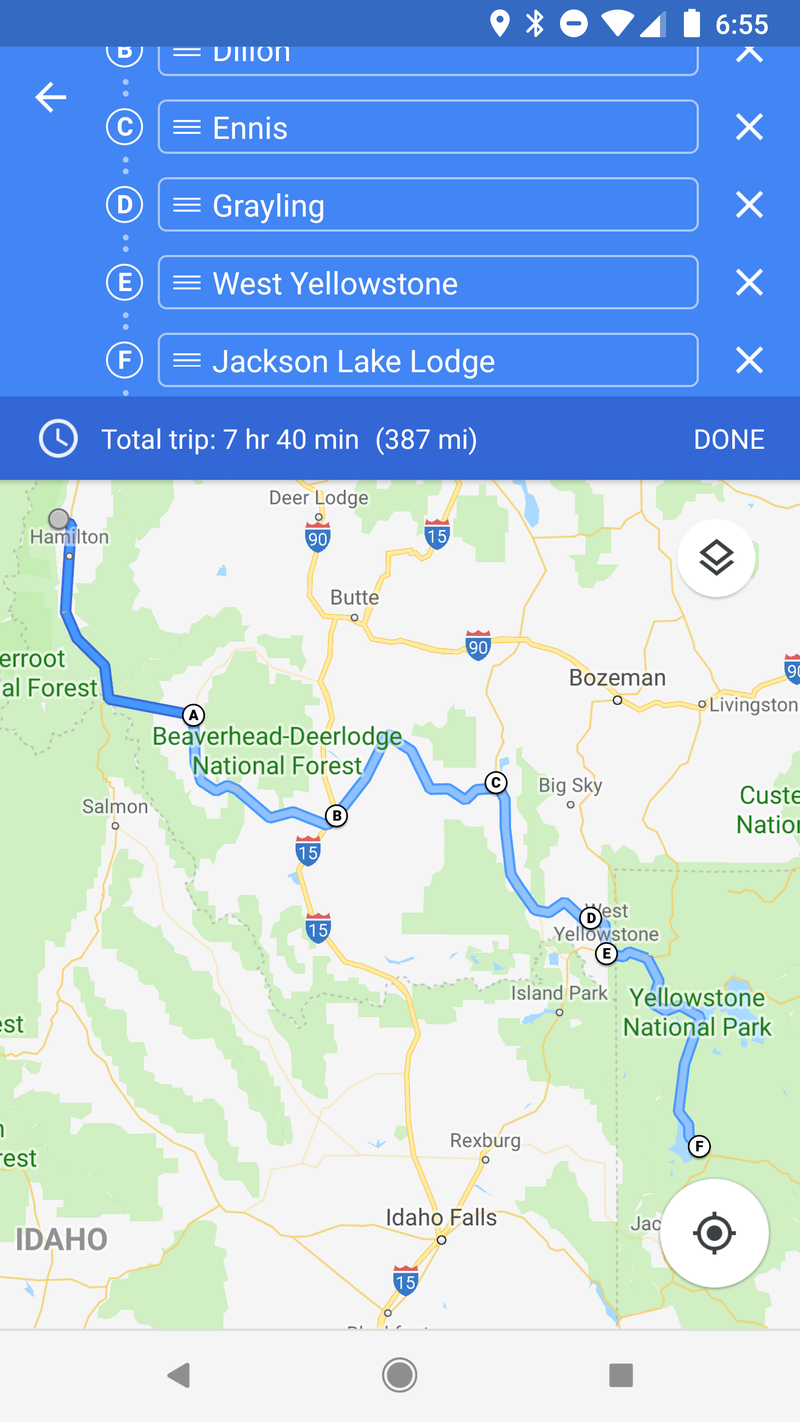Tap DONE to finish editing stops
This screenshot has width=800, height=1422.
(x=729, y=439)
